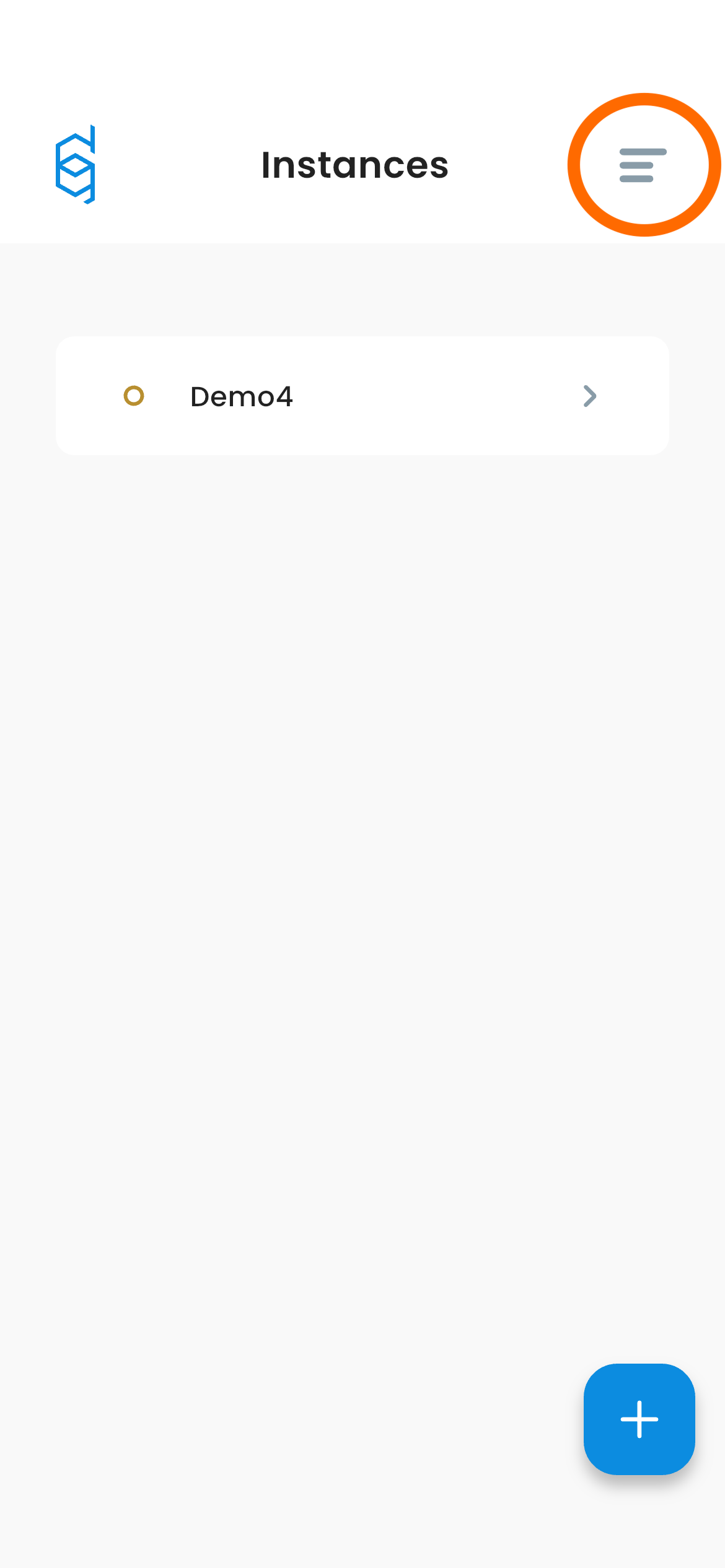Open the hamburger menu button
Screen dimensions: 725x1568
[643, 165]
